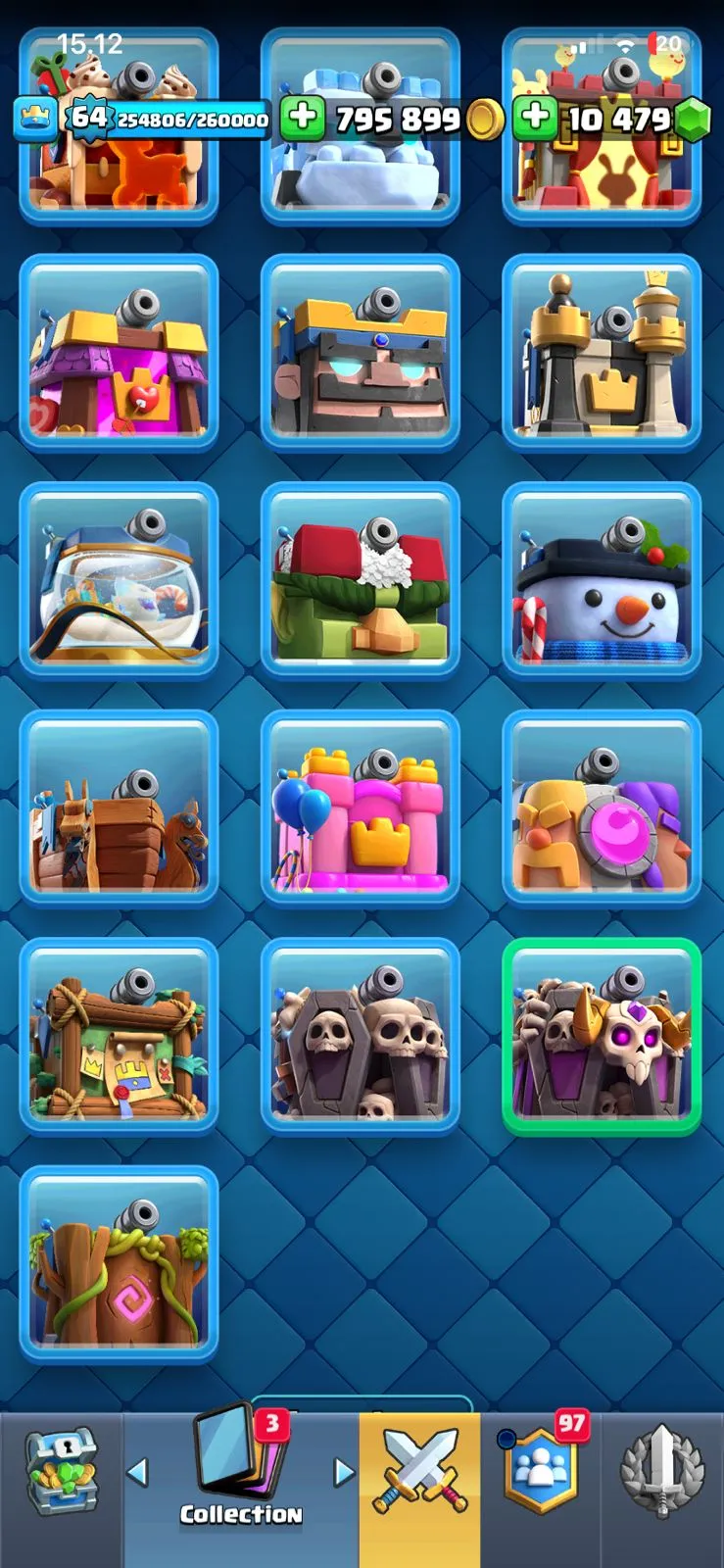The height and width of the screenshot is (1568, 724).
Task: Choose the snow globe tower skin
Action: [119, 579]
